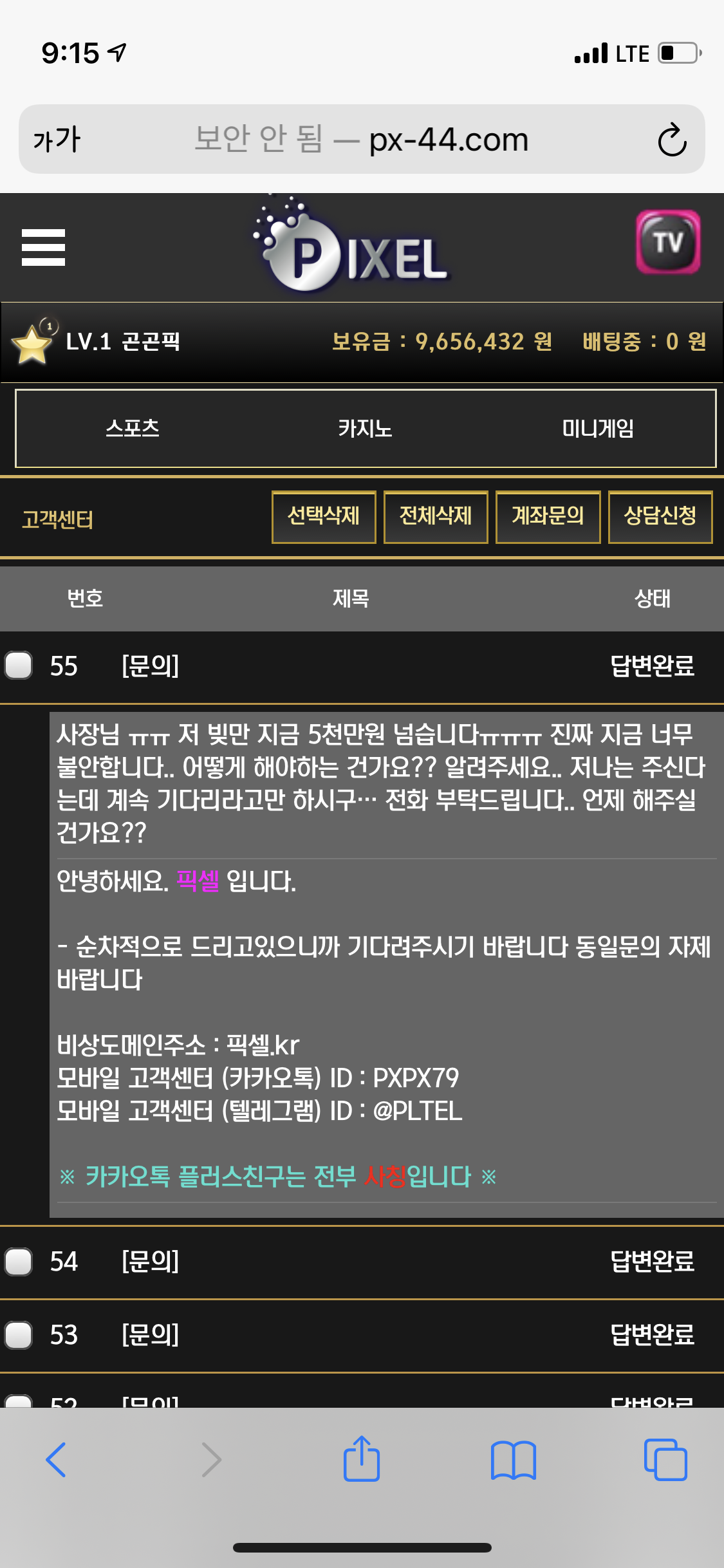Open the TV icon
This screenshot has height=1568, width=724.
click(668, 242)
